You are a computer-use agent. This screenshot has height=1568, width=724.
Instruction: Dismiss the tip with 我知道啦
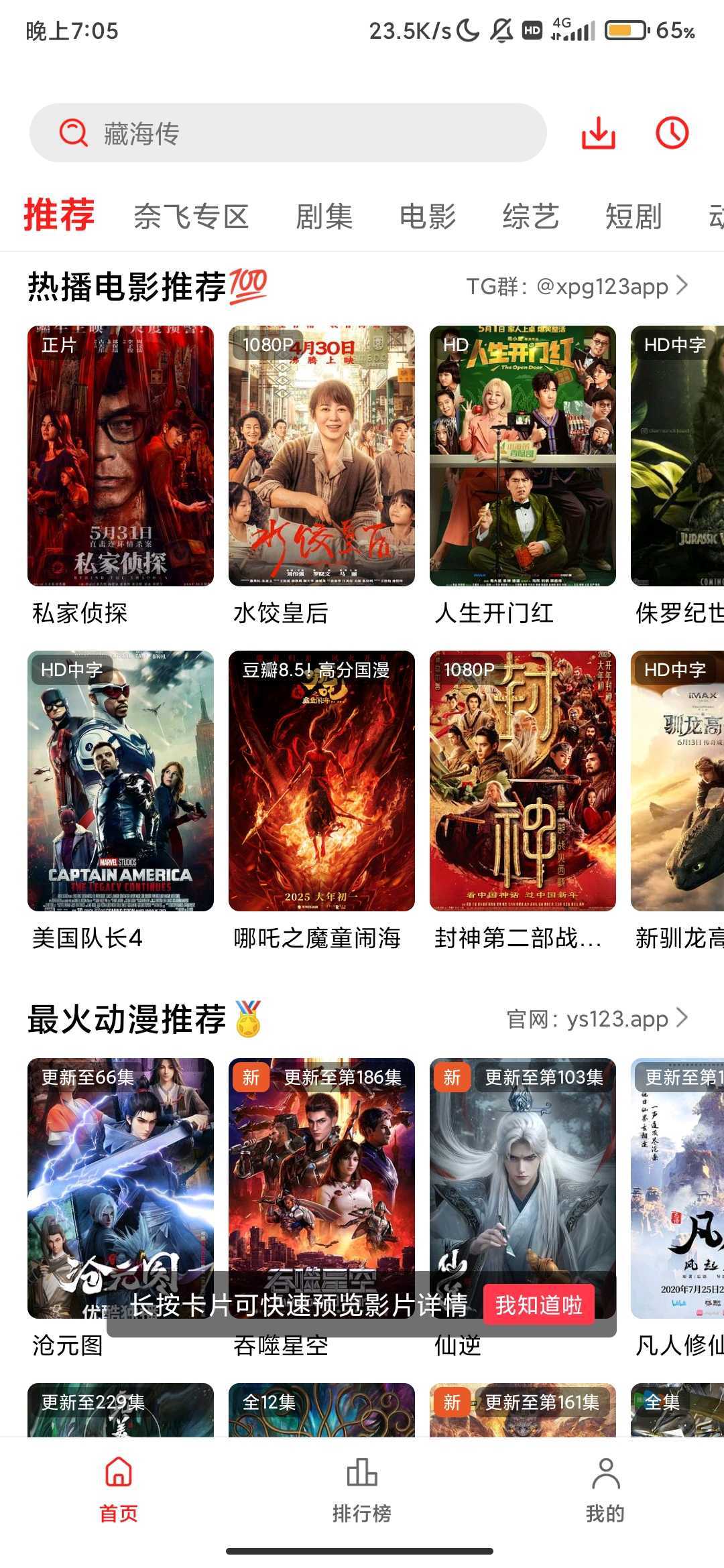(x=539, y=1305)
